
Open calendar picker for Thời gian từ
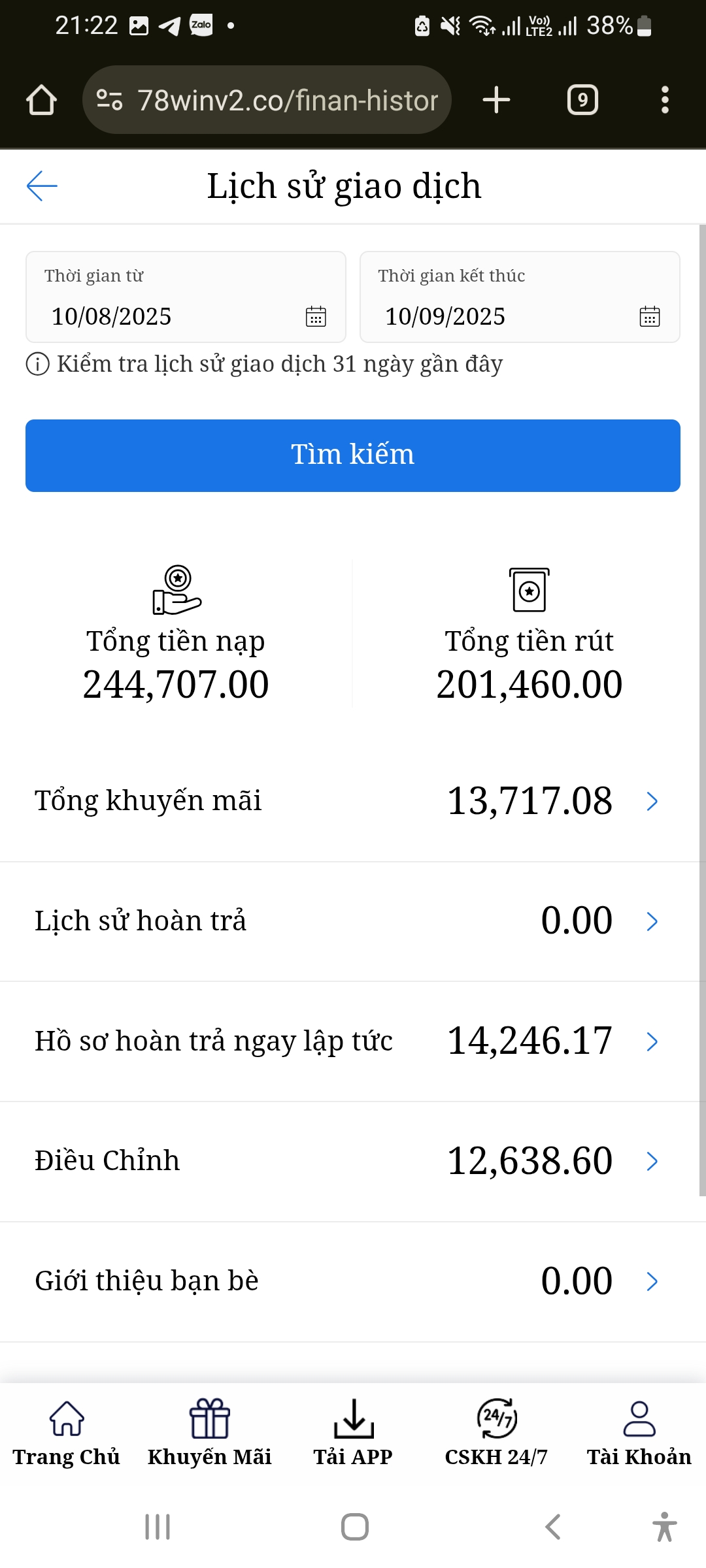tap(316, 318)
